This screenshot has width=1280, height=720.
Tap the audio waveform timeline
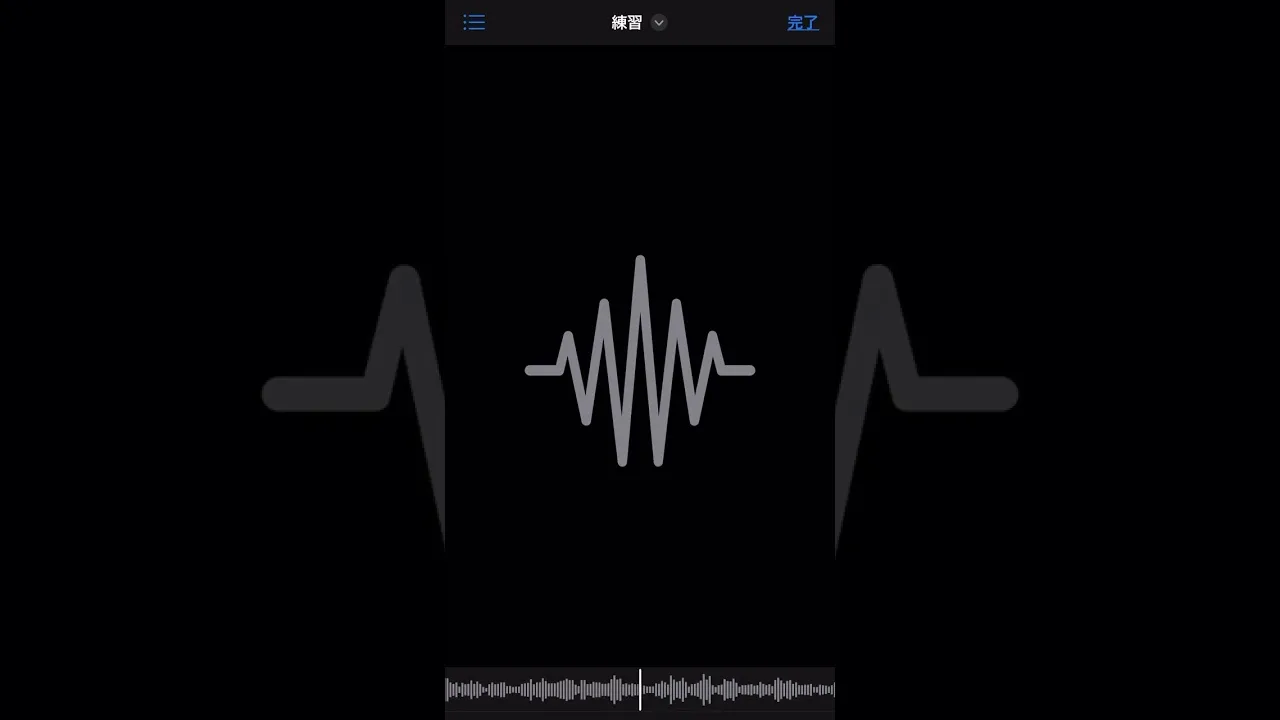click(x=640, y=689)
